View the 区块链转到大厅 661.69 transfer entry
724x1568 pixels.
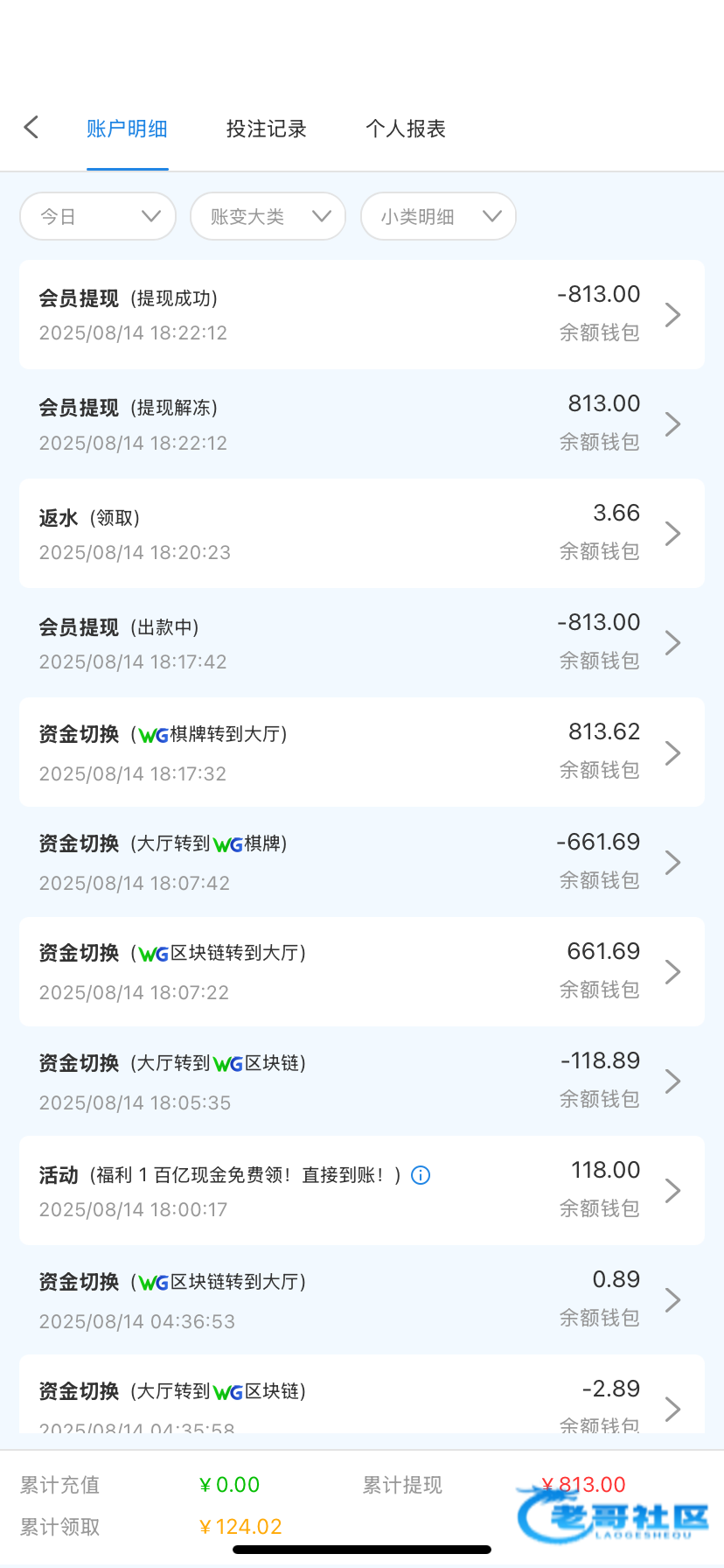tap(362, 971)
